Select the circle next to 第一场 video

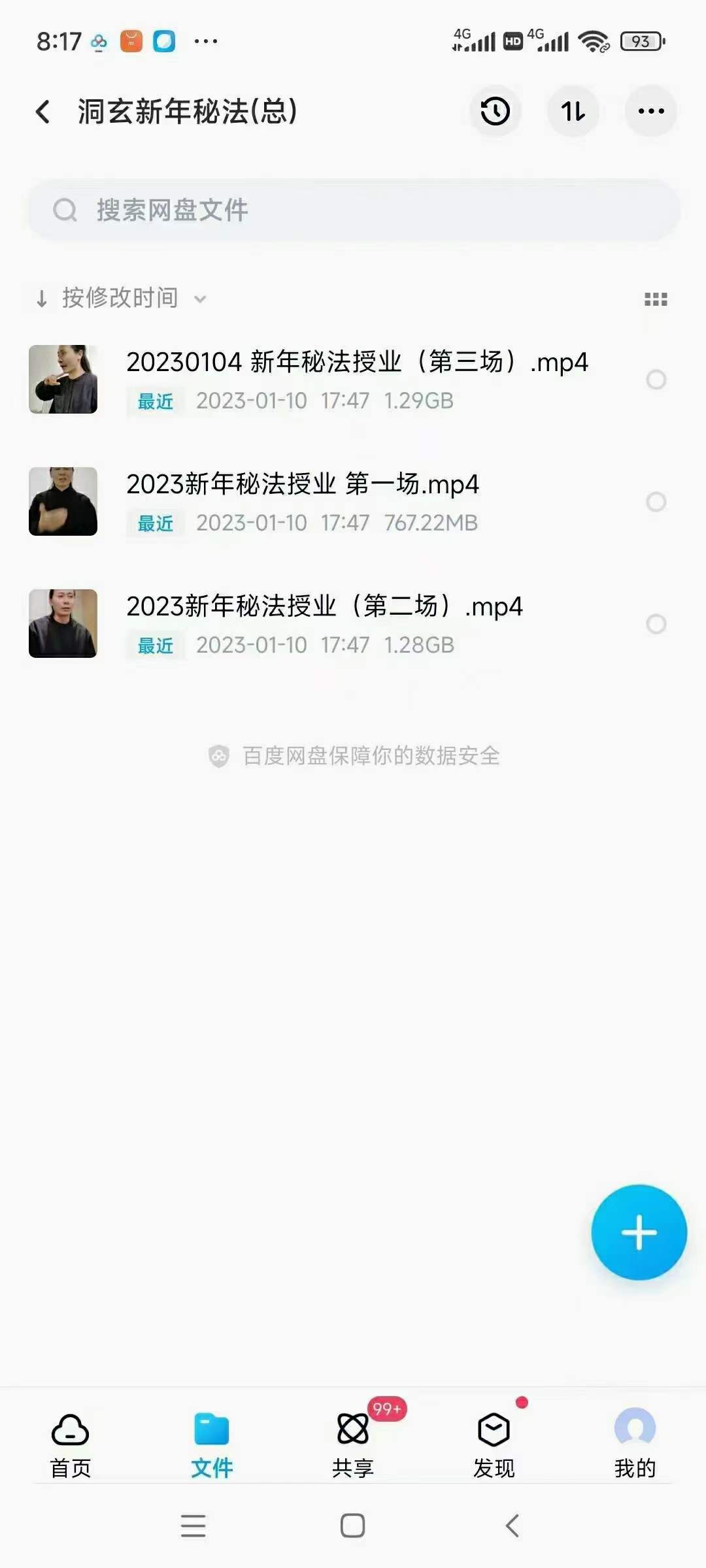click(656, 500)
